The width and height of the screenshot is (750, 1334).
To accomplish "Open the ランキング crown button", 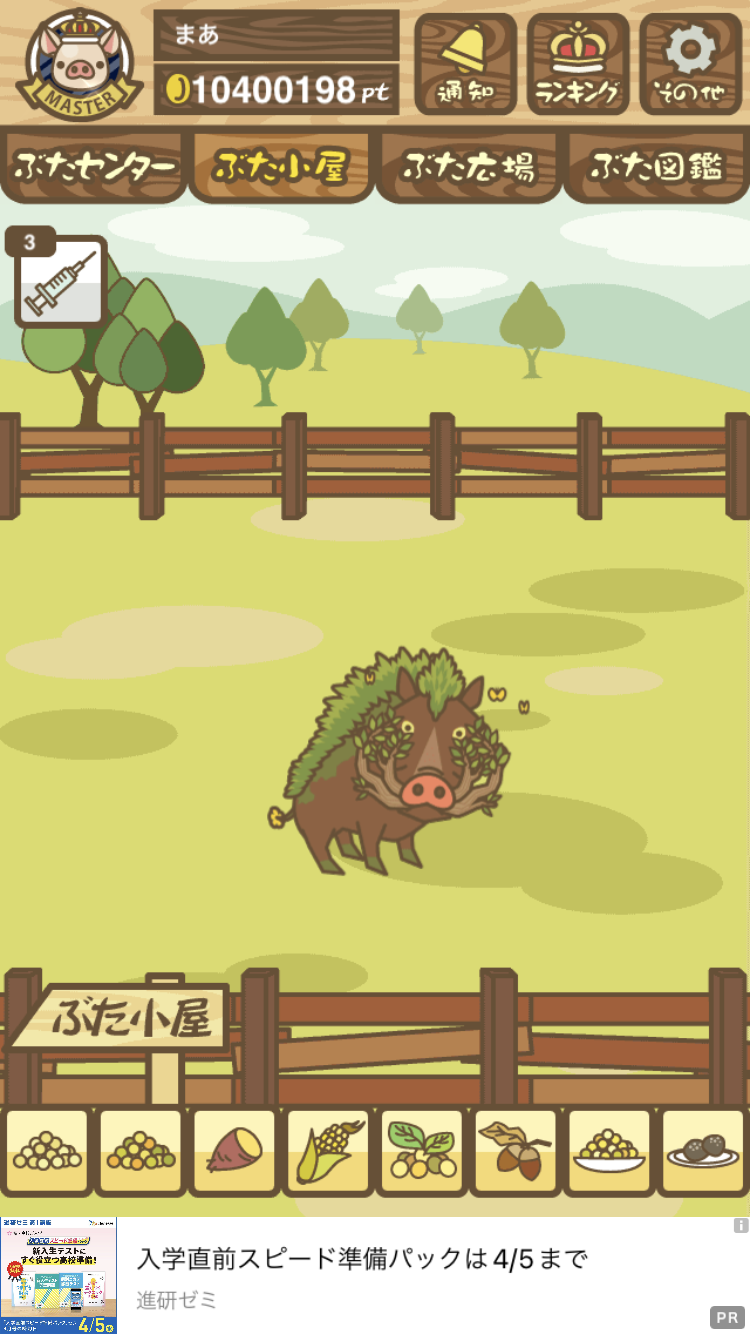I will point(578,63).
